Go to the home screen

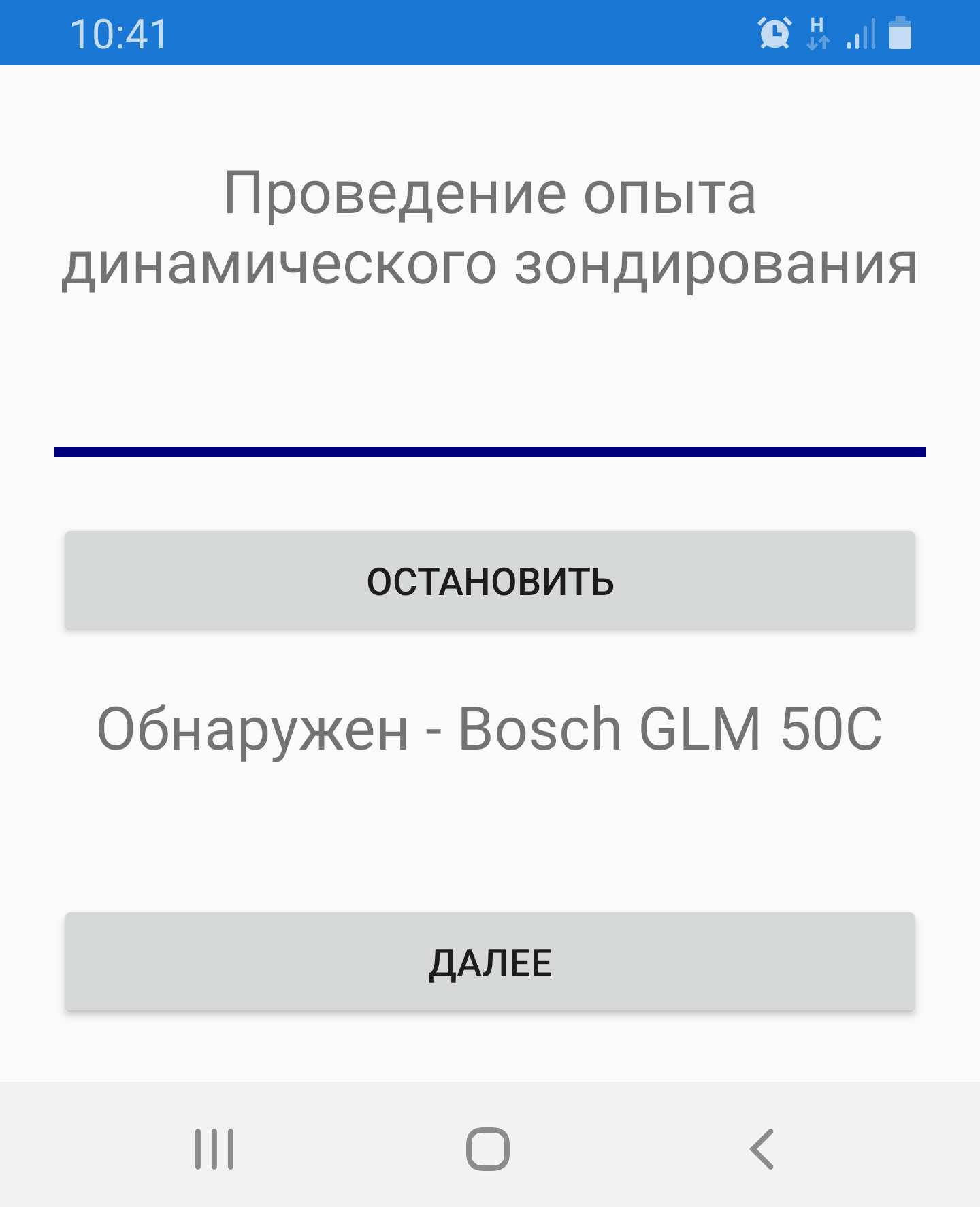[488, 1149]
